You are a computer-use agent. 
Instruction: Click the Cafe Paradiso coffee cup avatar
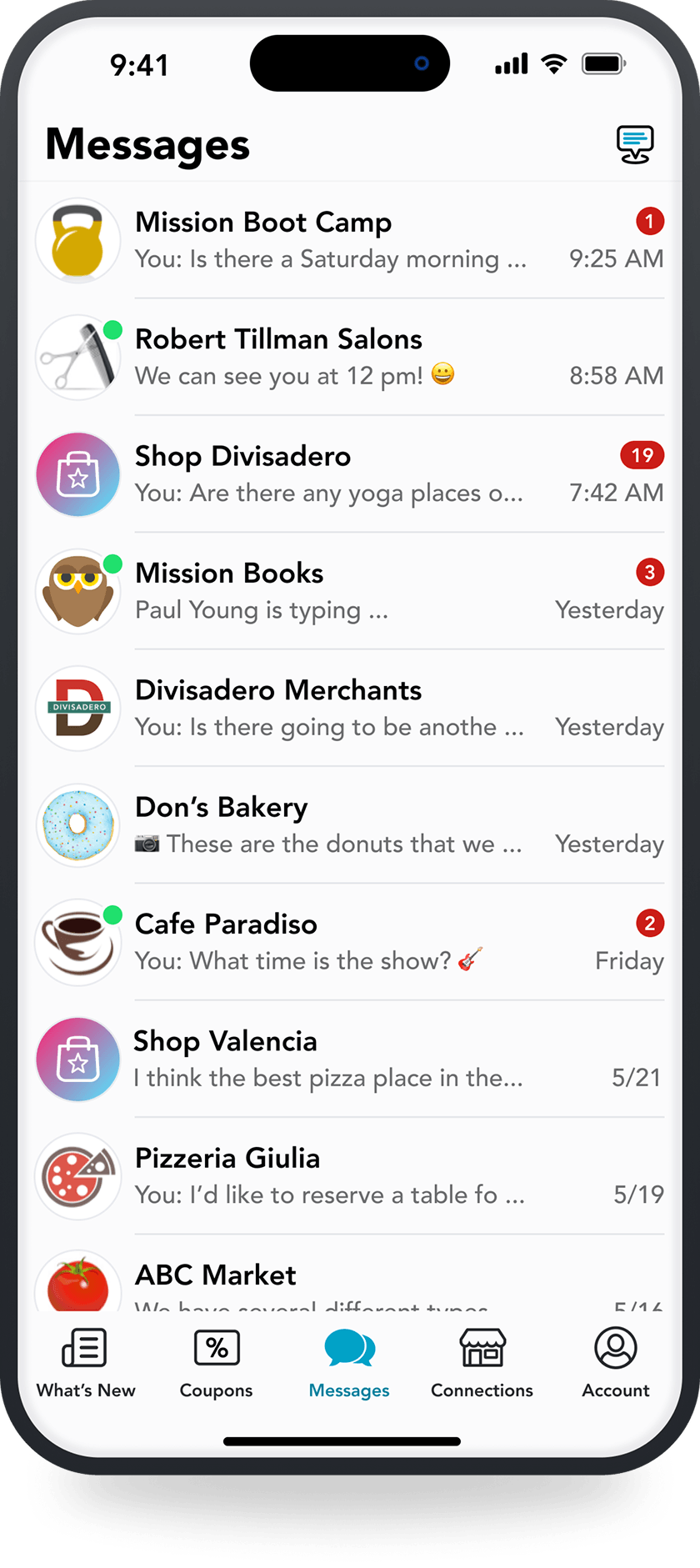coord(77,942)
